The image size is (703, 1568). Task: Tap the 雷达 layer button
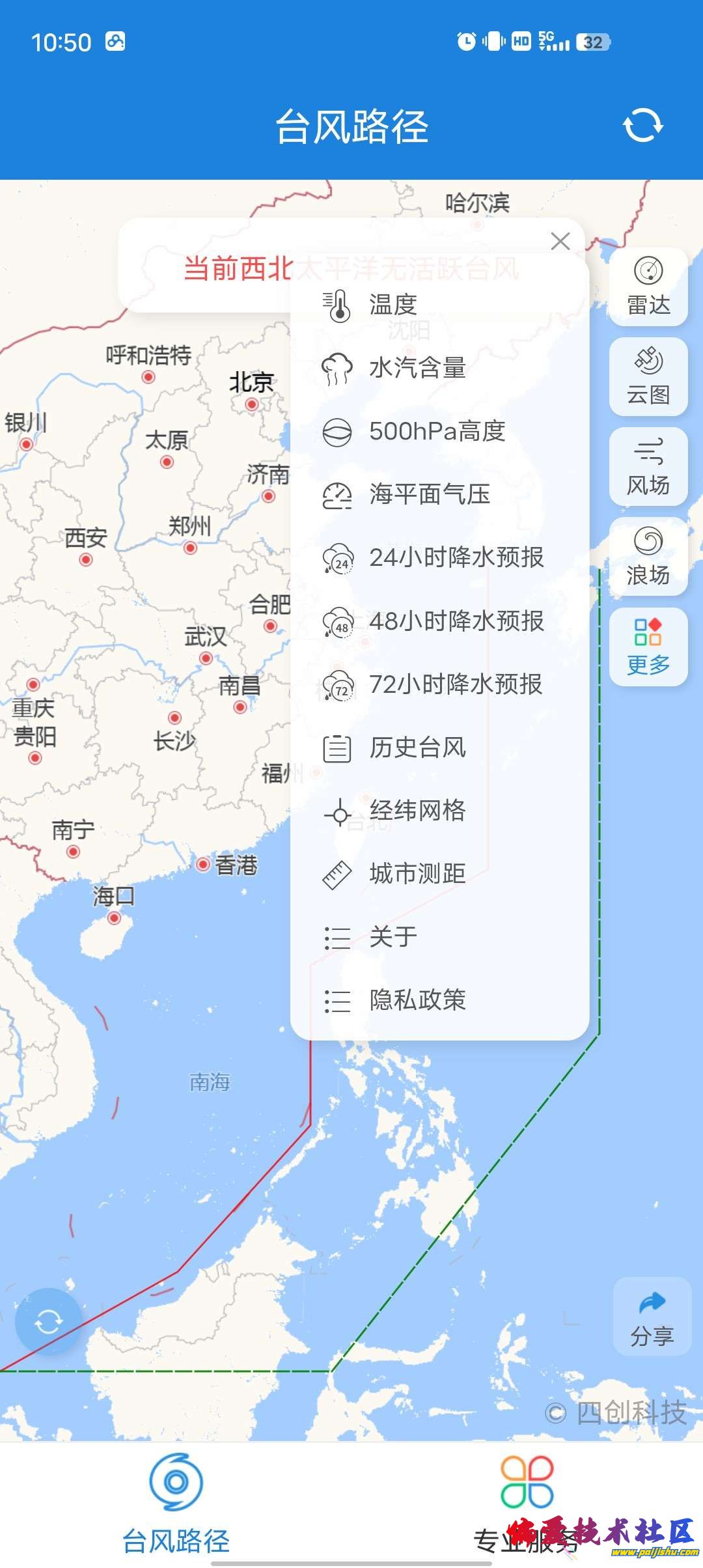coord(648,287)
